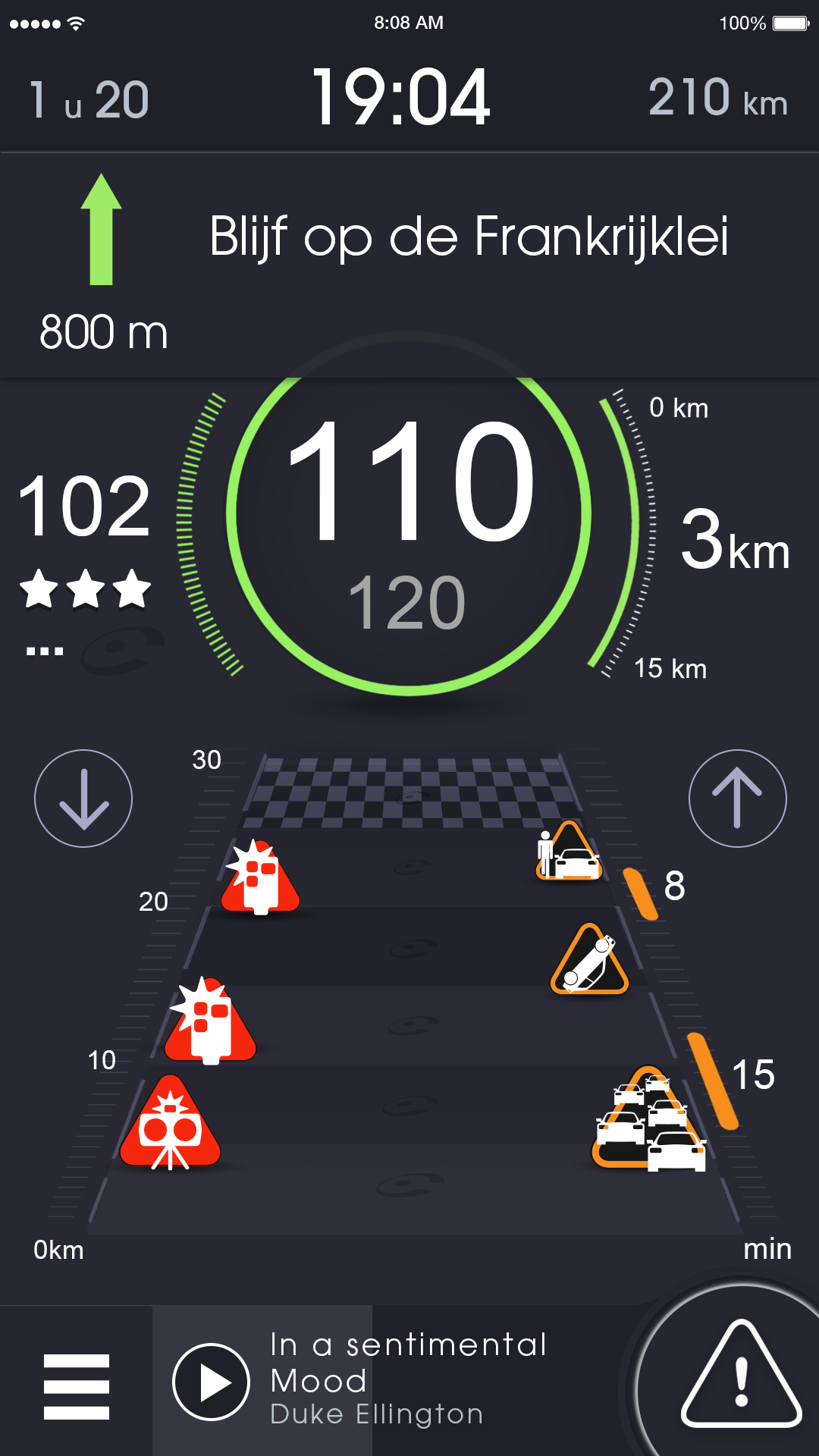Report a hazard with the warning button
The image size is (819, 1456).
click(741, 1374)
